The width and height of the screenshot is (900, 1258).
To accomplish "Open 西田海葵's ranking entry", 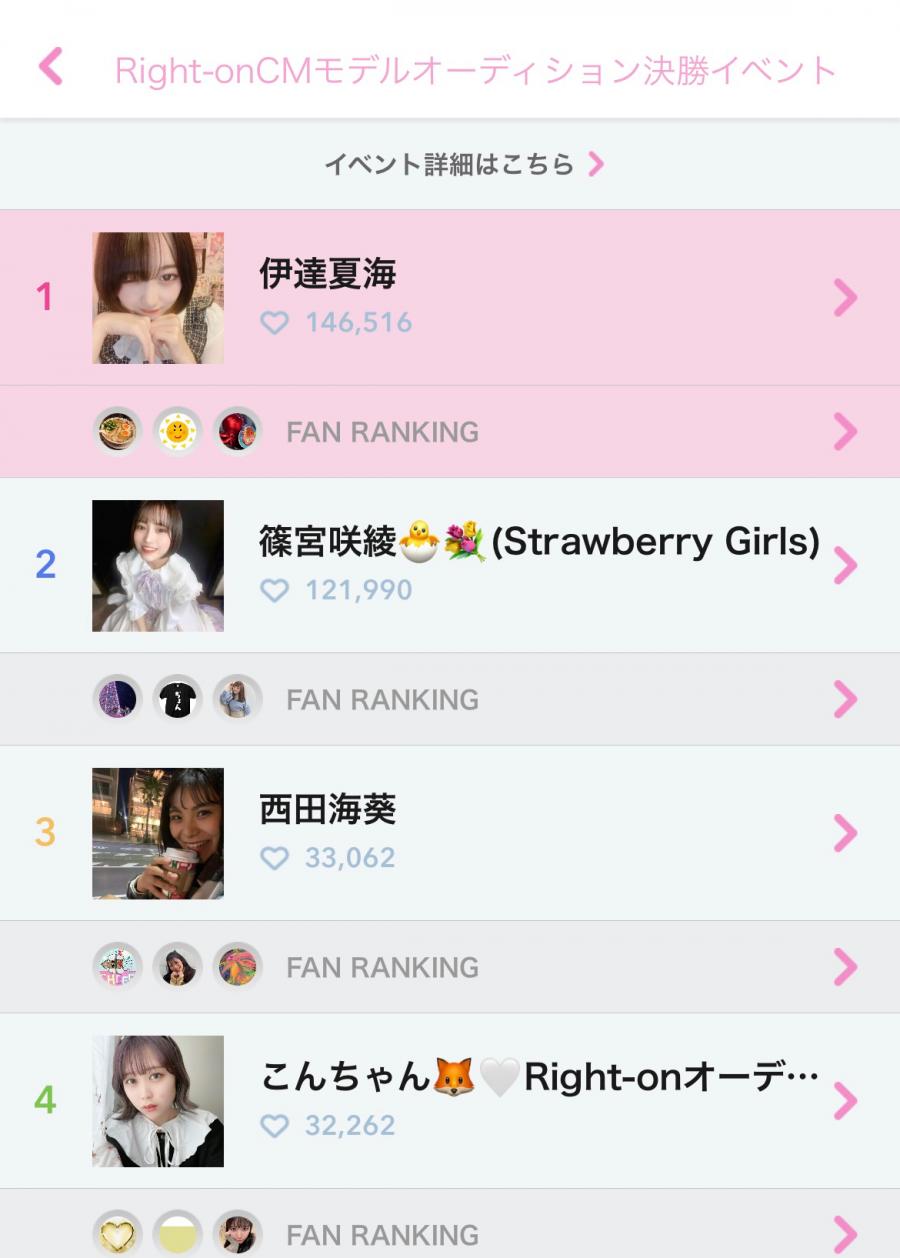I will [450, 832].
